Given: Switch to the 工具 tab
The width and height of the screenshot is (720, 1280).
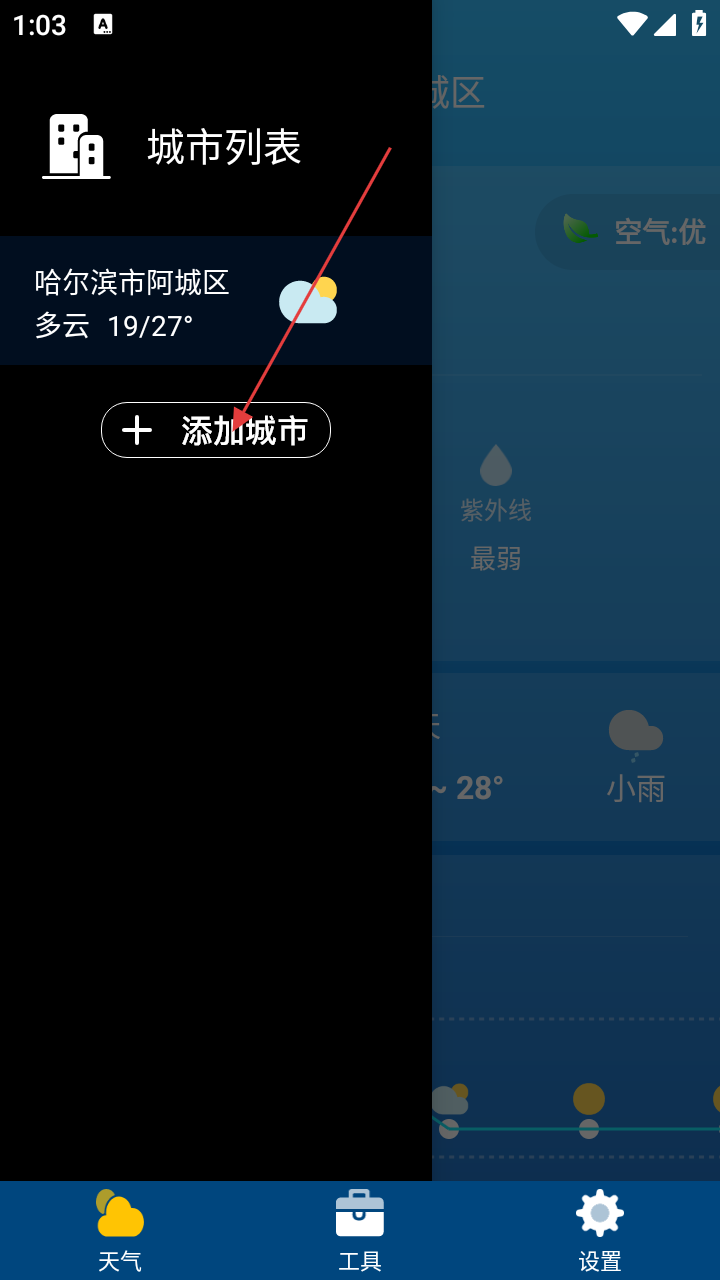Looking at the screenshot, I should coord(360,1230).
